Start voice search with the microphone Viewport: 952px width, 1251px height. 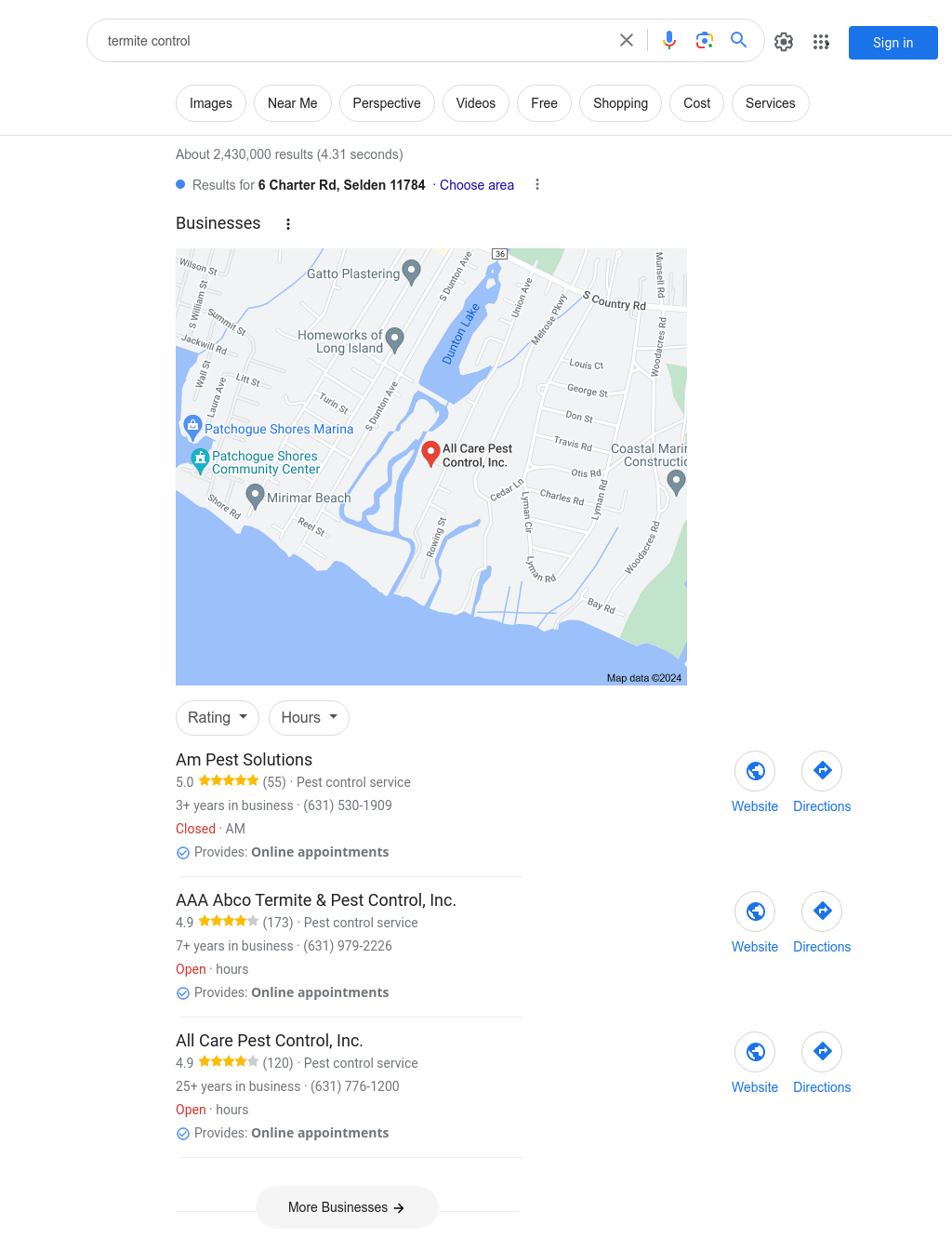669,40
